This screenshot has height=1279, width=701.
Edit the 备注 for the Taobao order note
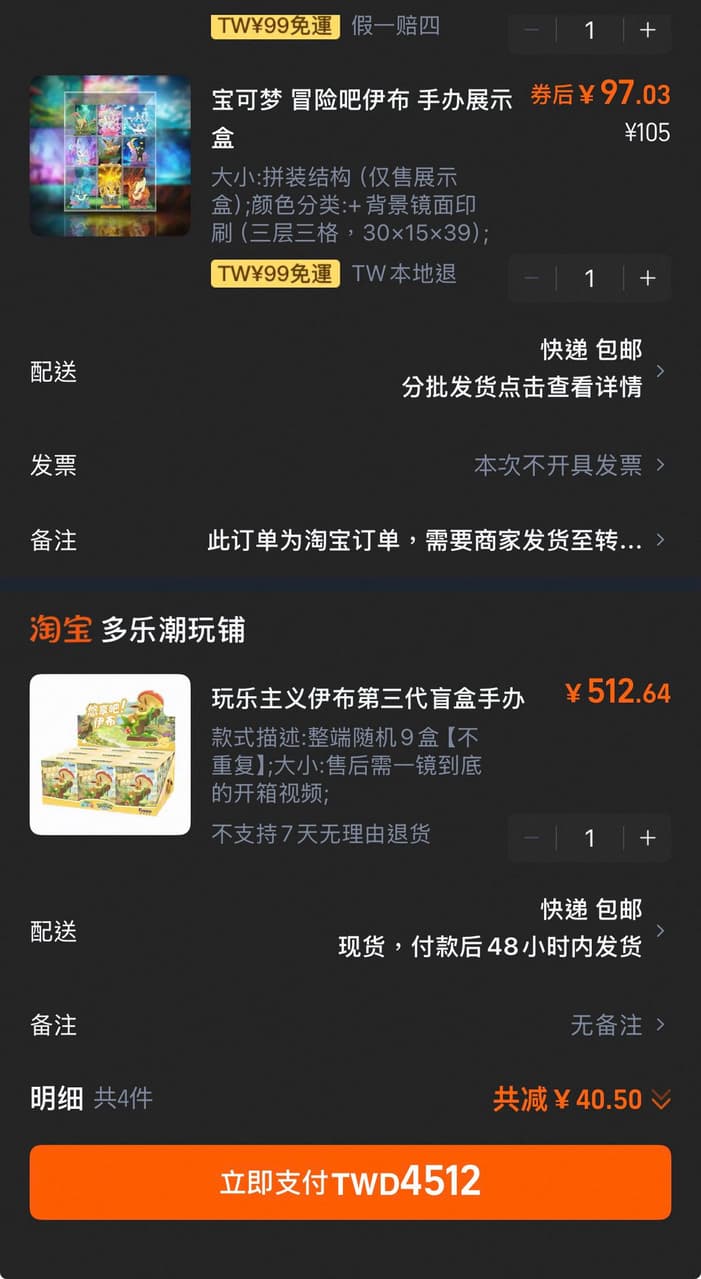pos(350,541)
